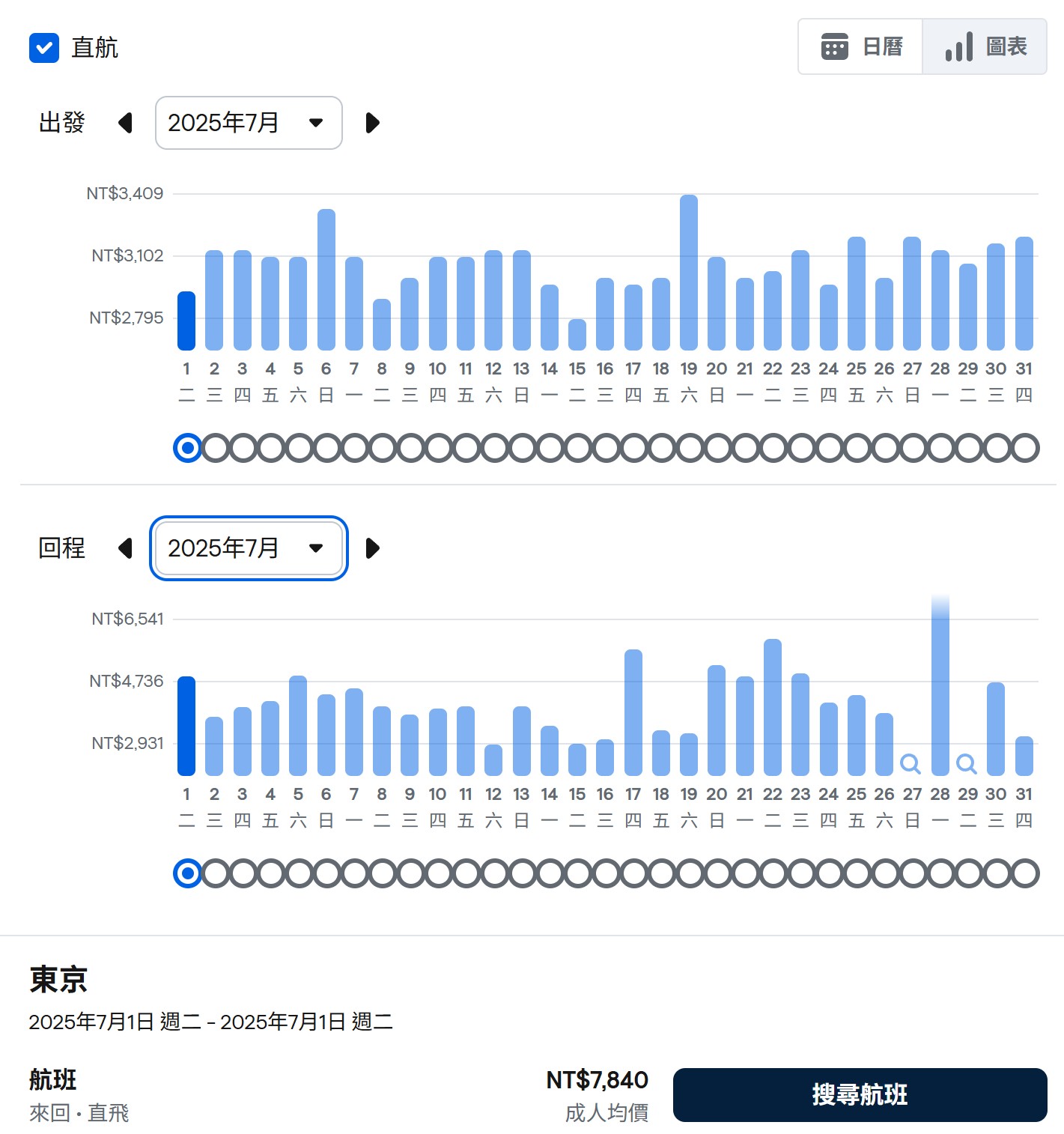The width and height of the screenshot is (1064, 1134).
Task: Pick return day 31 radio button
Action: [1025, 873]
